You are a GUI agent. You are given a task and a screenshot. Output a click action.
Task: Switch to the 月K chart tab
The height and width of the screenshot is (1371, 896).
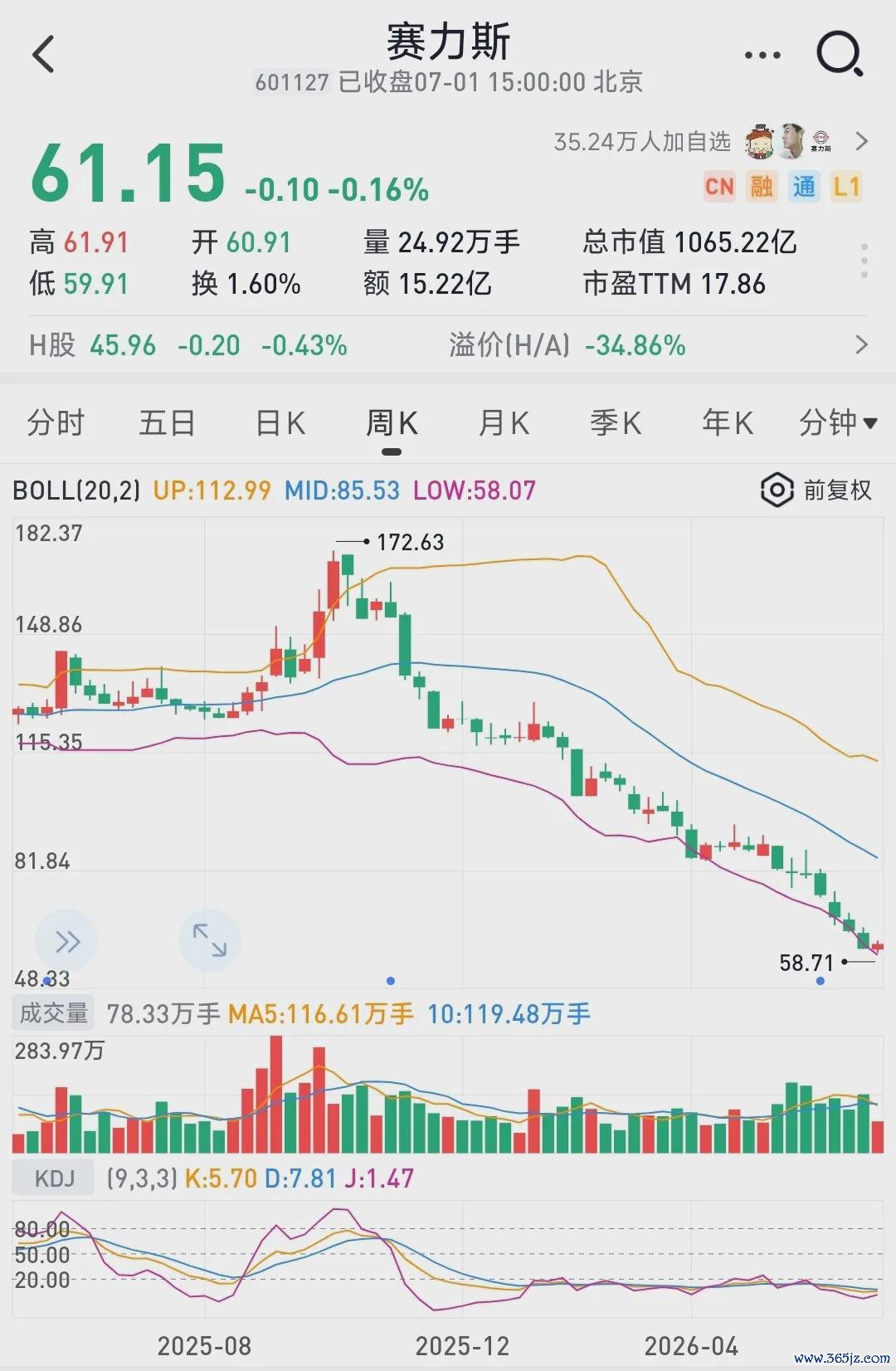click(504, 423)
